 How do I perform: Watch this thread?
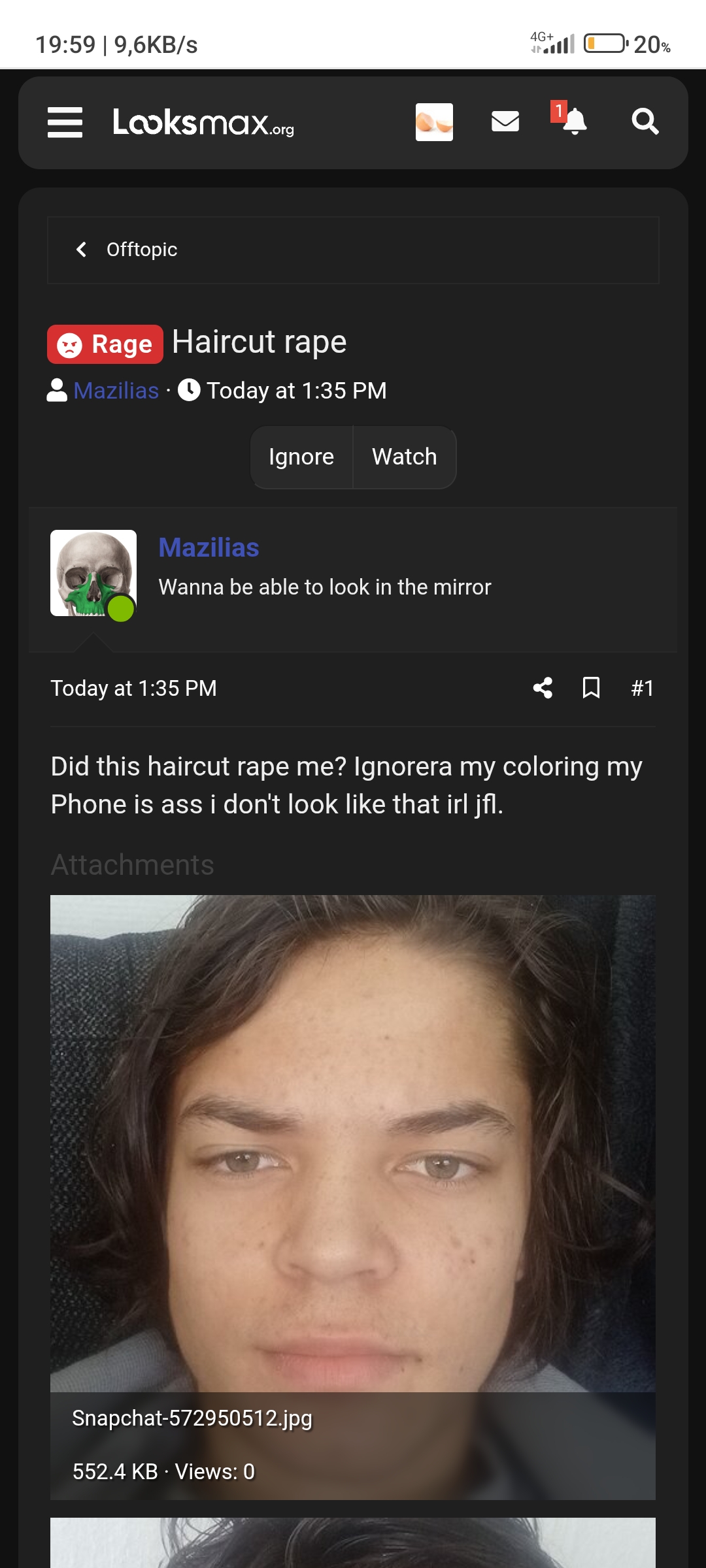click(x=404, y=457)
